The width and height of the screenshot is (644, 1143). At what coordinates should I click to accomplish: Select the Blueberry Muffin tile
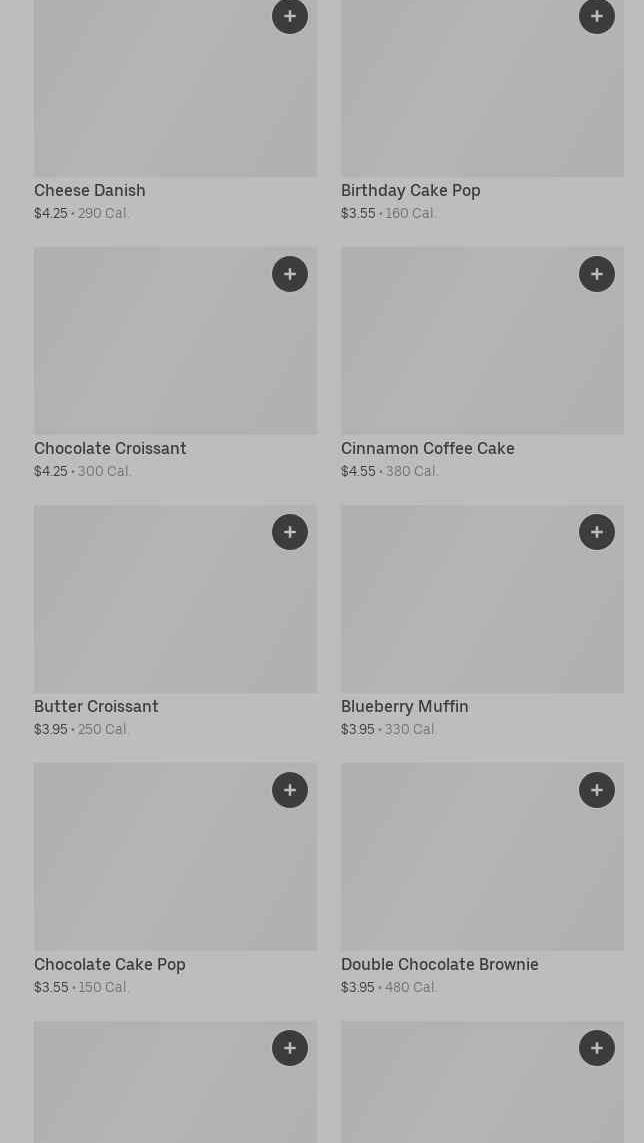point(460,610)
